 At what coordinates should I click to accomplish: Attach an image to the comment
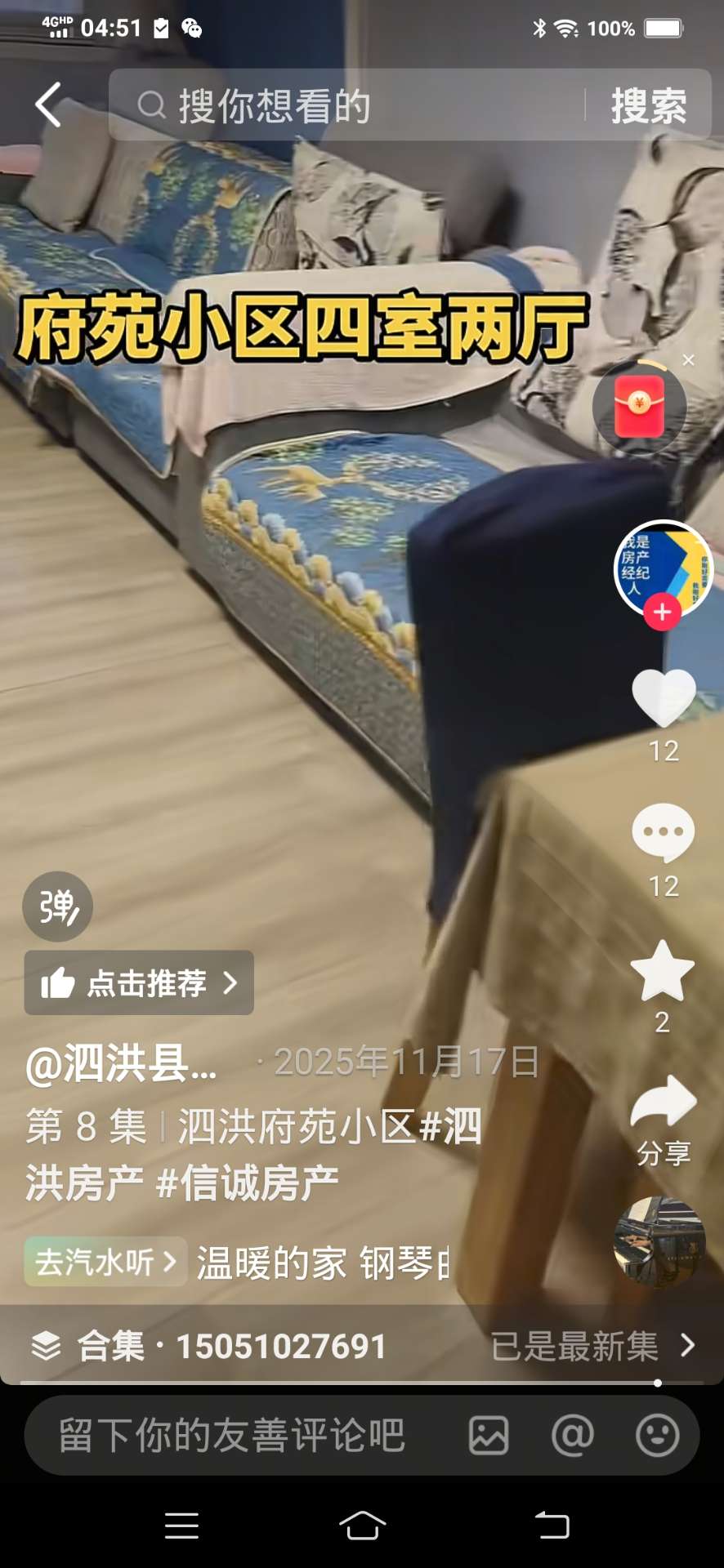click(x=489, y=1435)
